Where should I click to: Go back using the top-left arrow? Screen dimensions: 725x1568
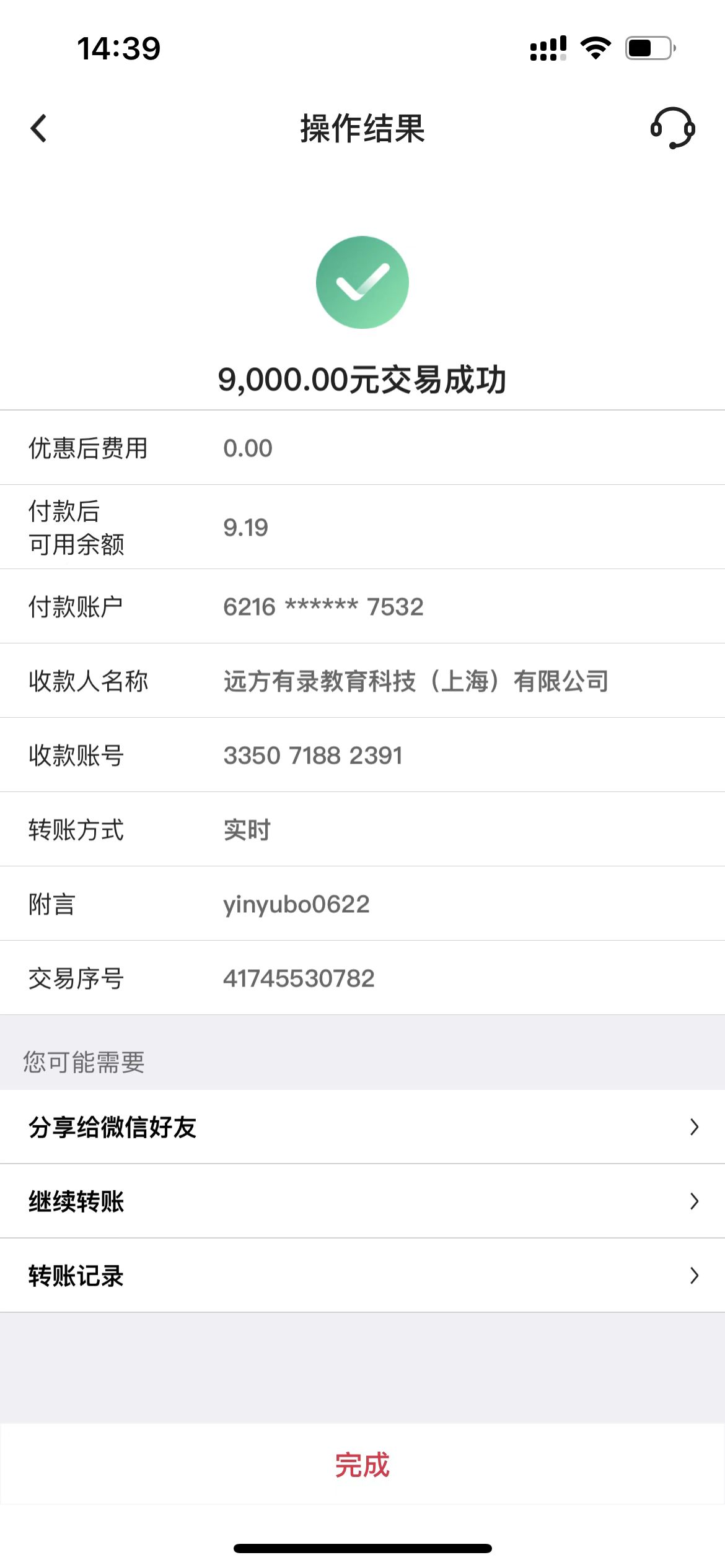point(38,128)
